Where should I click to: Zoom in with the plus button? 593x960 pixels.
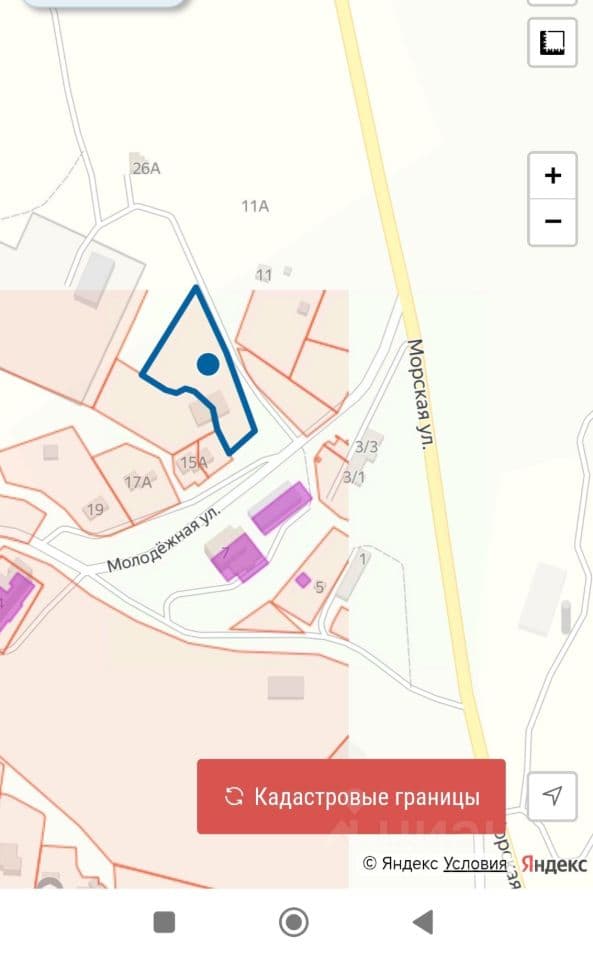click(553, 176)
